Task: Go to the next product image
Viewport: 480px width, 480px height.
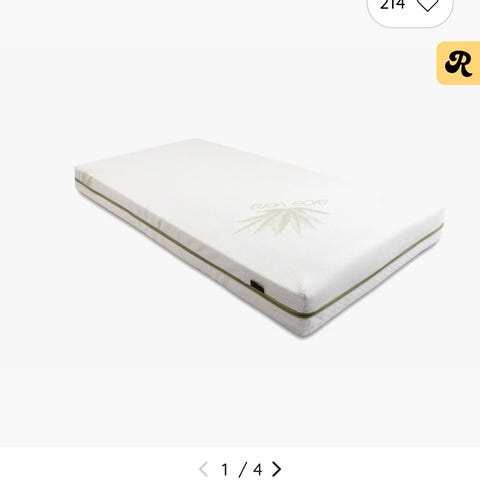Action: pyautogui.click(x=277, y=469)
